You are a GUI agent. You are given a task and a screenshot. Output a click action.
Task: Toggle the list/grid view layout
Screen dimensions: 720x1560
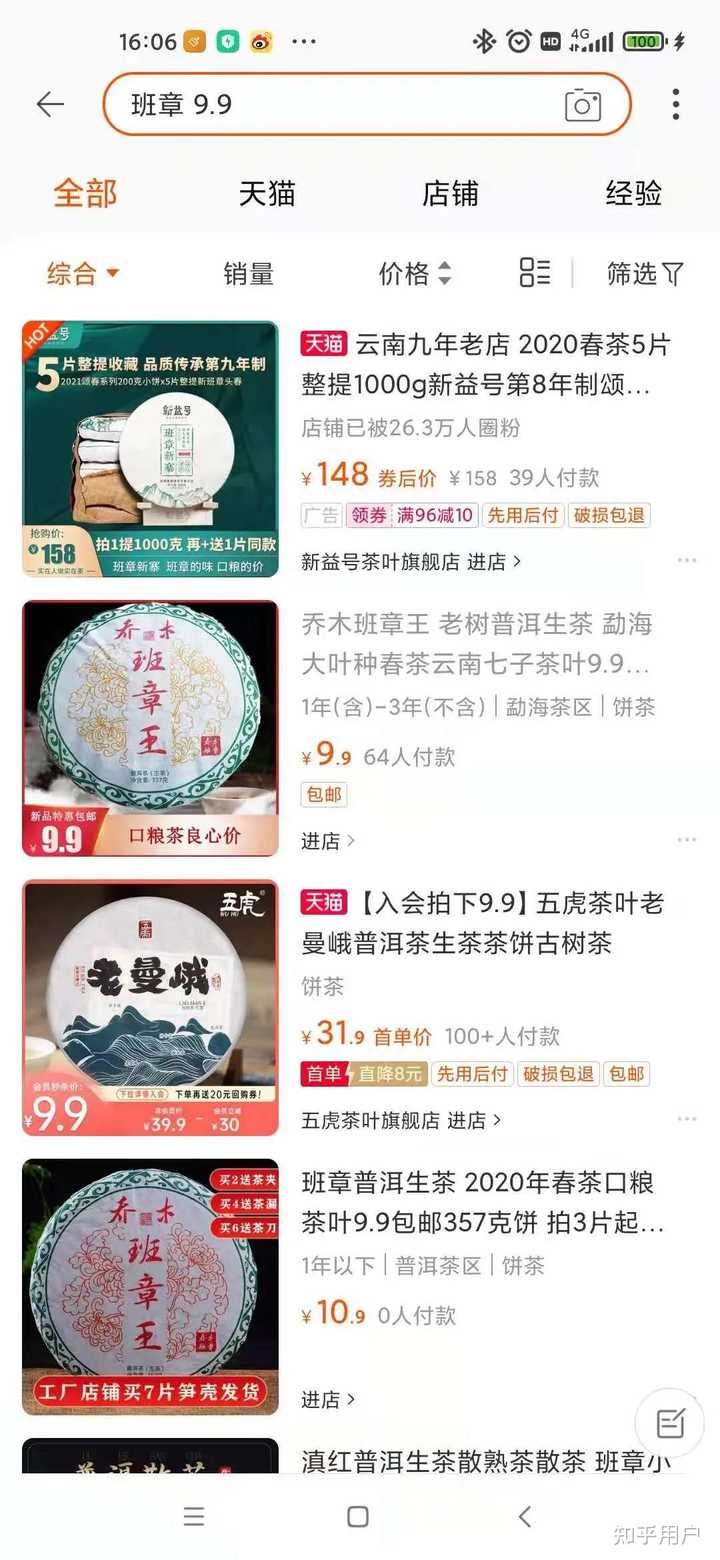pyautogui.click(x=535, y=272)
